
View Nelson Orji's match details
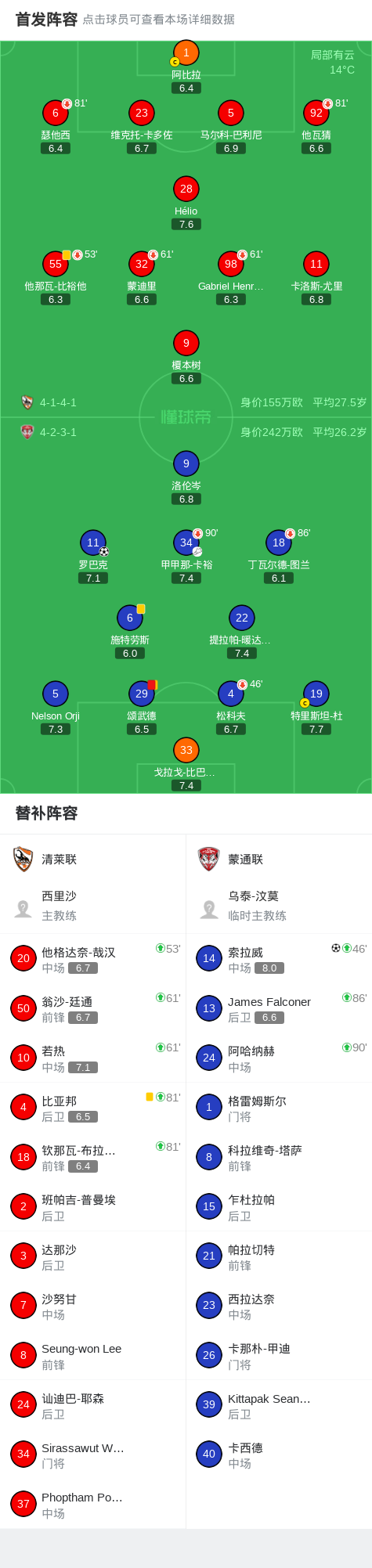tap(56, 708)
